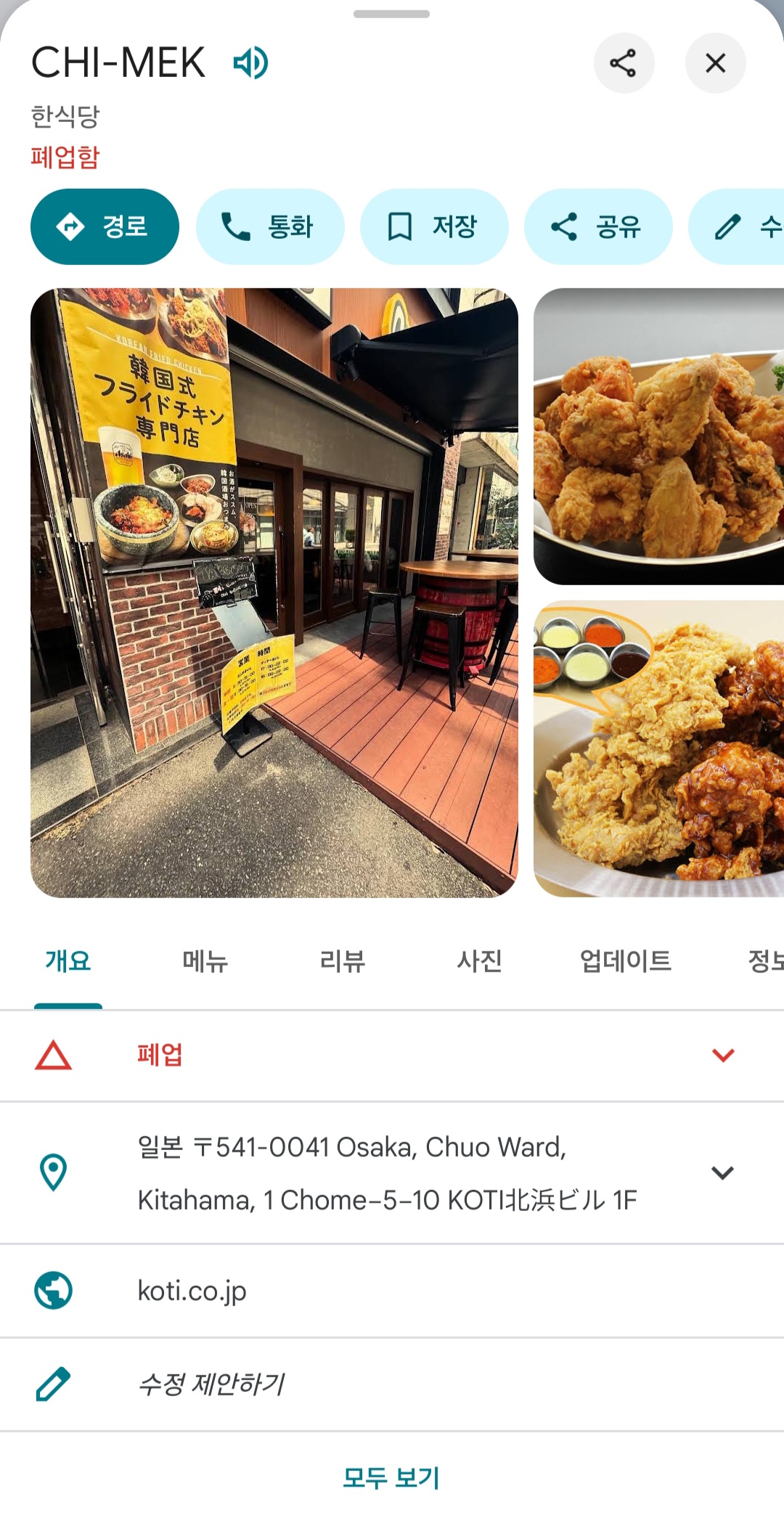Switch to the 사진 tab

pyautogui.click(x=479, y=961)
